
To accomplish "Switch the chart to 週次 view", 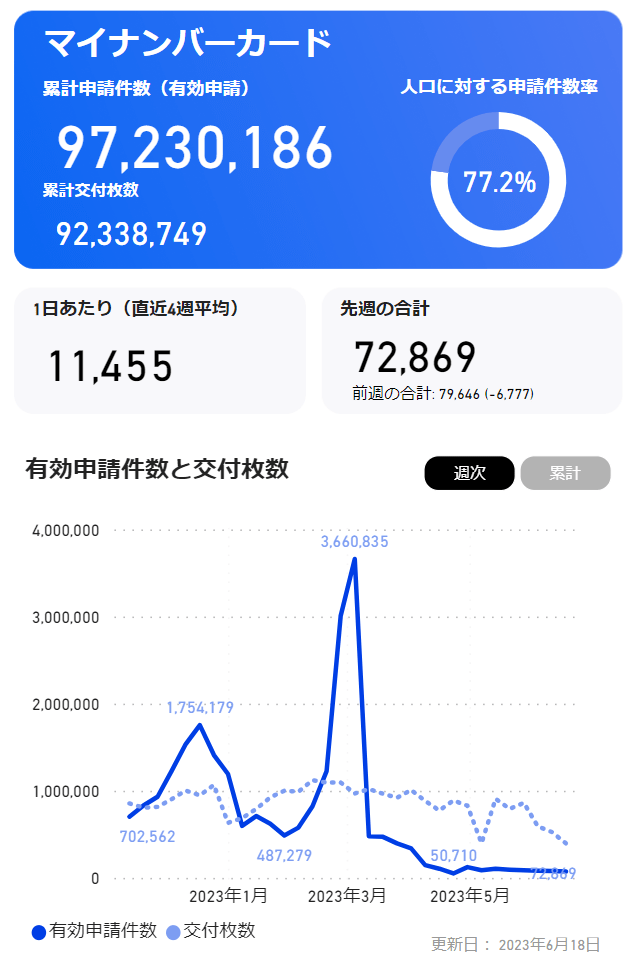I will (469, 473).
